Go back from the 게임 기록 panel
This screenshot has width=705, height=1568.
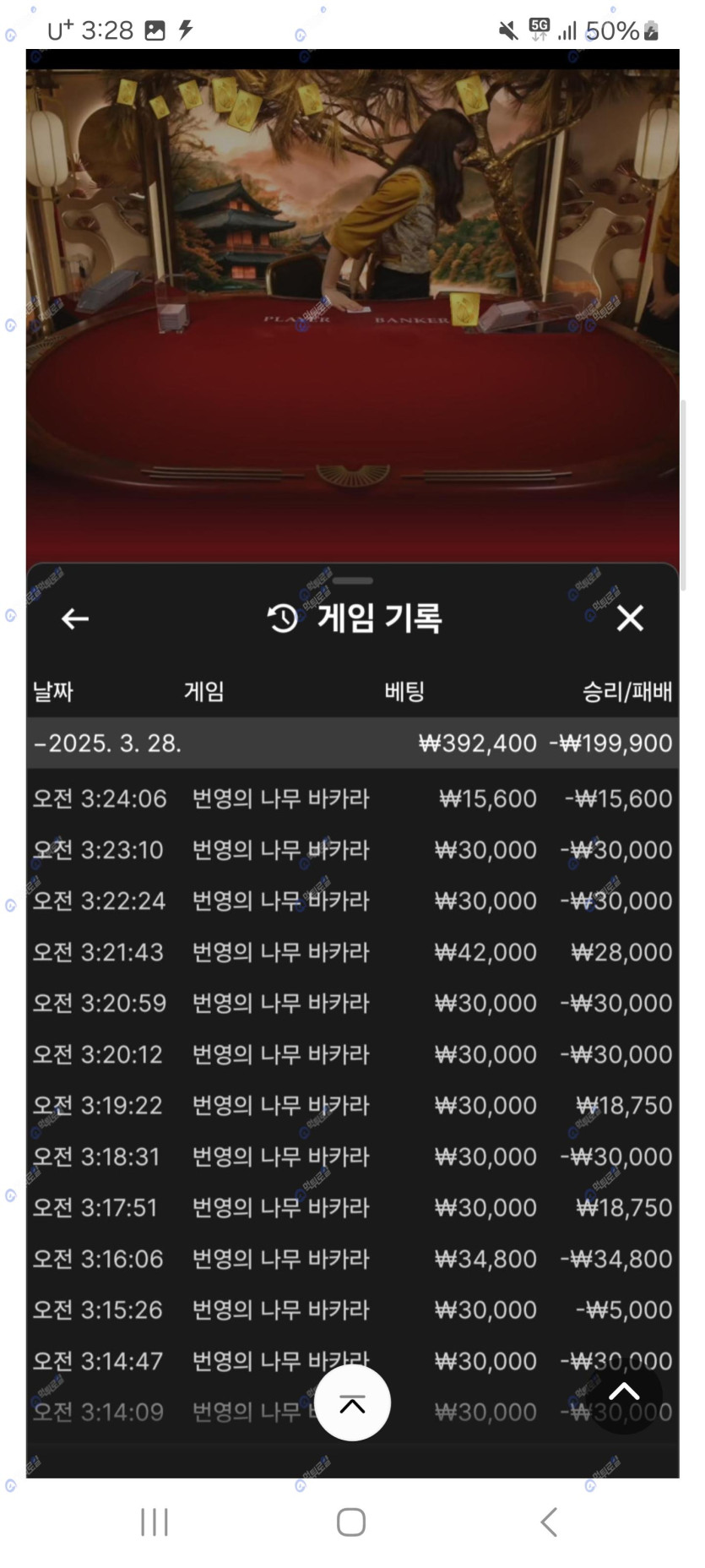(x=75, y=619)
